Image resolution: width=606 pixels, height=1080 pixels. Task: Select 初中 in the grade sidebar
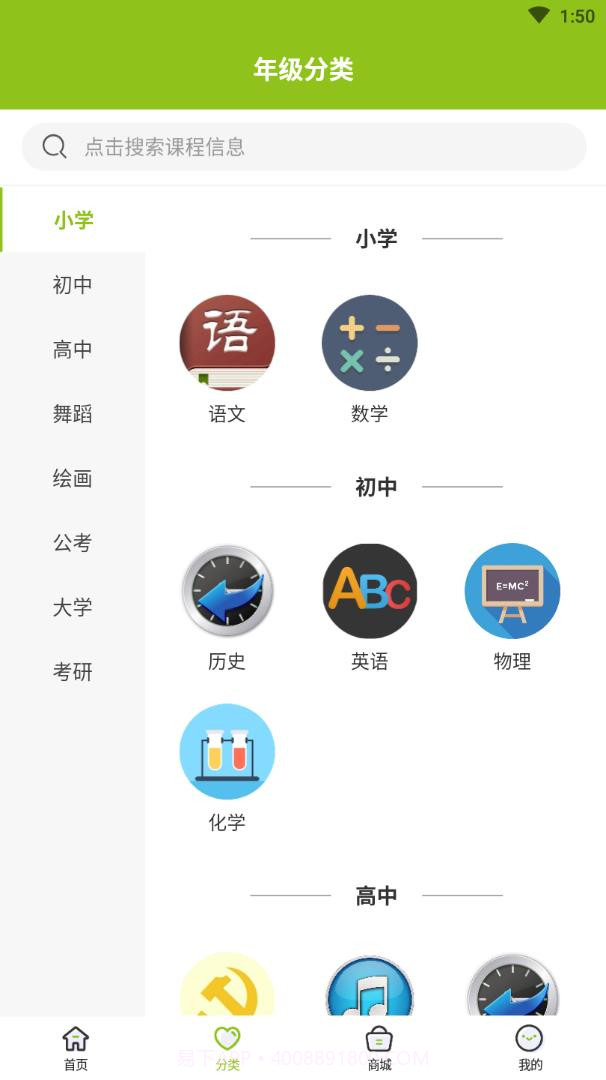(73, 285)
